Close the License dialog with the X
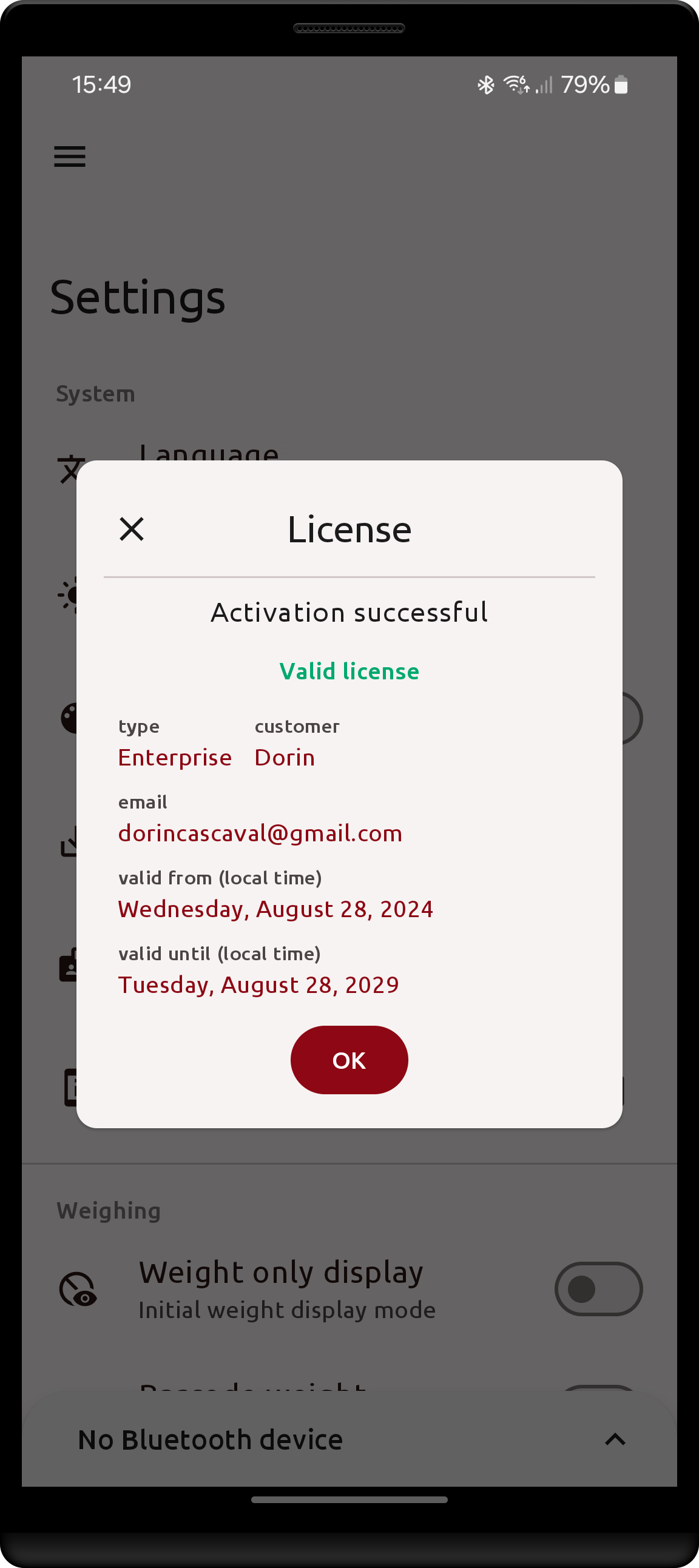Viewport: 699px width, 1568px height. coord(132,528)
